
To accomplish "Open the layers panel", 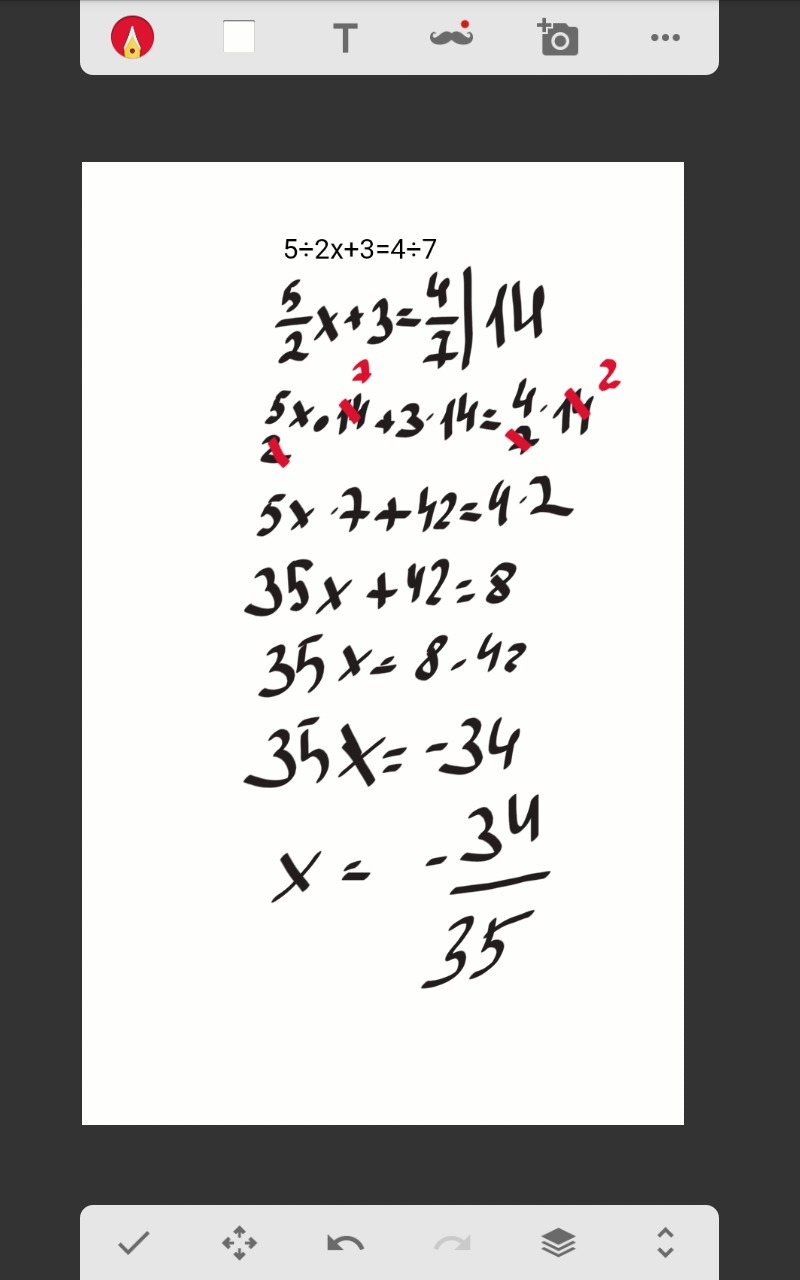I will point(558,1243).
